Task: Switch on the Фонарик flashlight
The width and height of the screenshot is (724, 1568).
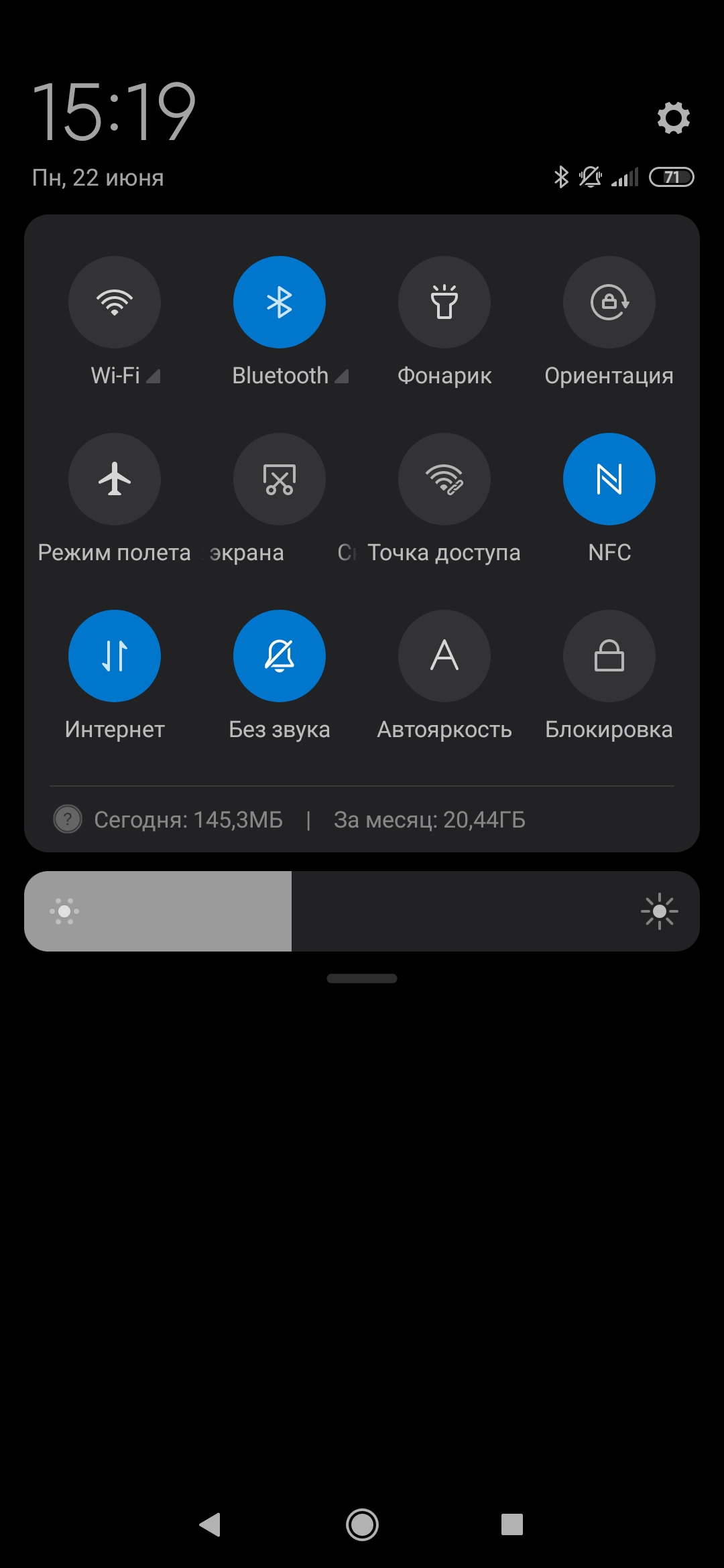Action: tap(444, 302)
